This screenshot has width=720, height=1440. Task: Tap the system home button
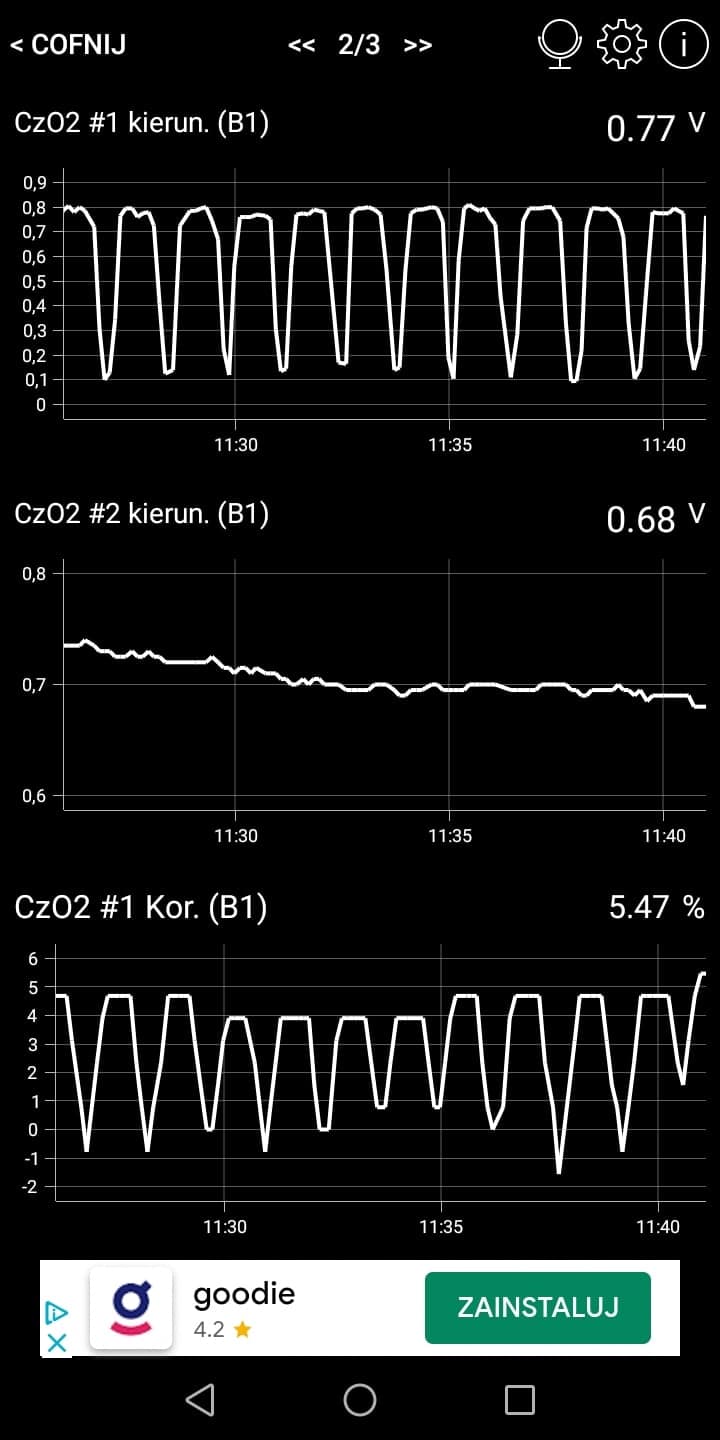pos(360,1400)
